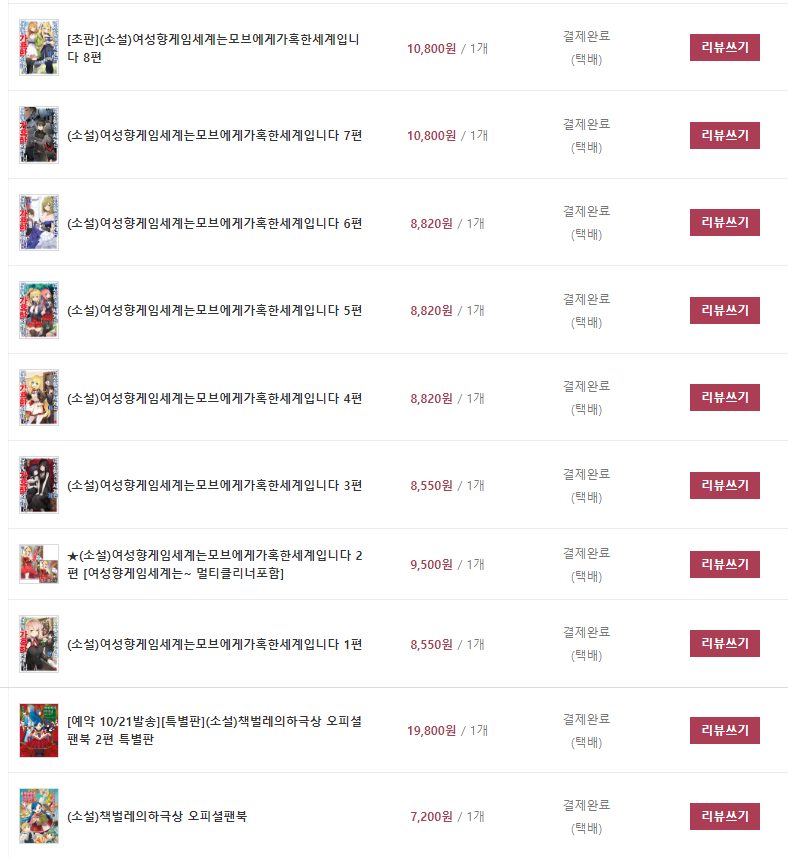Review 책벌레의하극상 오피셜 팬북 2편 특별판
This screenshot has height=858, width=788.
pyautogui.click(x=724, y=730)
